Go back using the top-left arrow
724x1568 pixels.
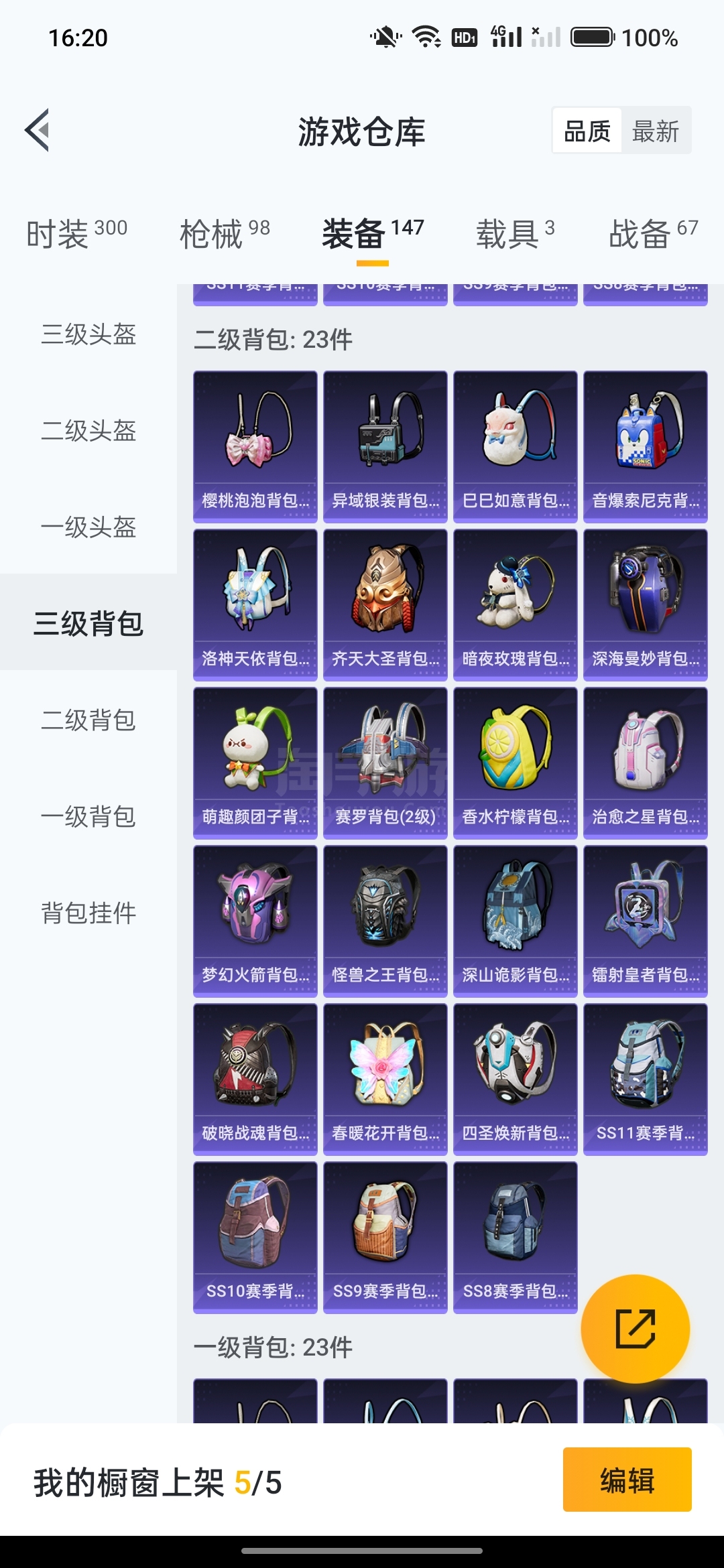click(38, 130)
